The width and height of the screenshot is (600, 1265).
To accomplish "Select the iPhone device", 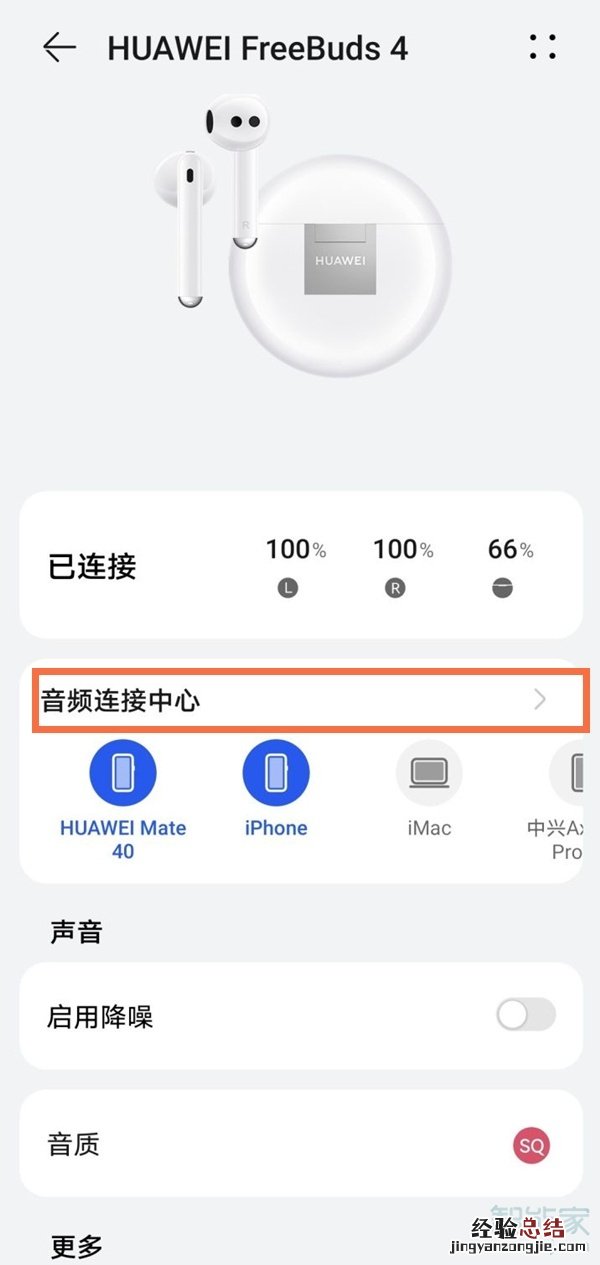I will tap(276, 774).
